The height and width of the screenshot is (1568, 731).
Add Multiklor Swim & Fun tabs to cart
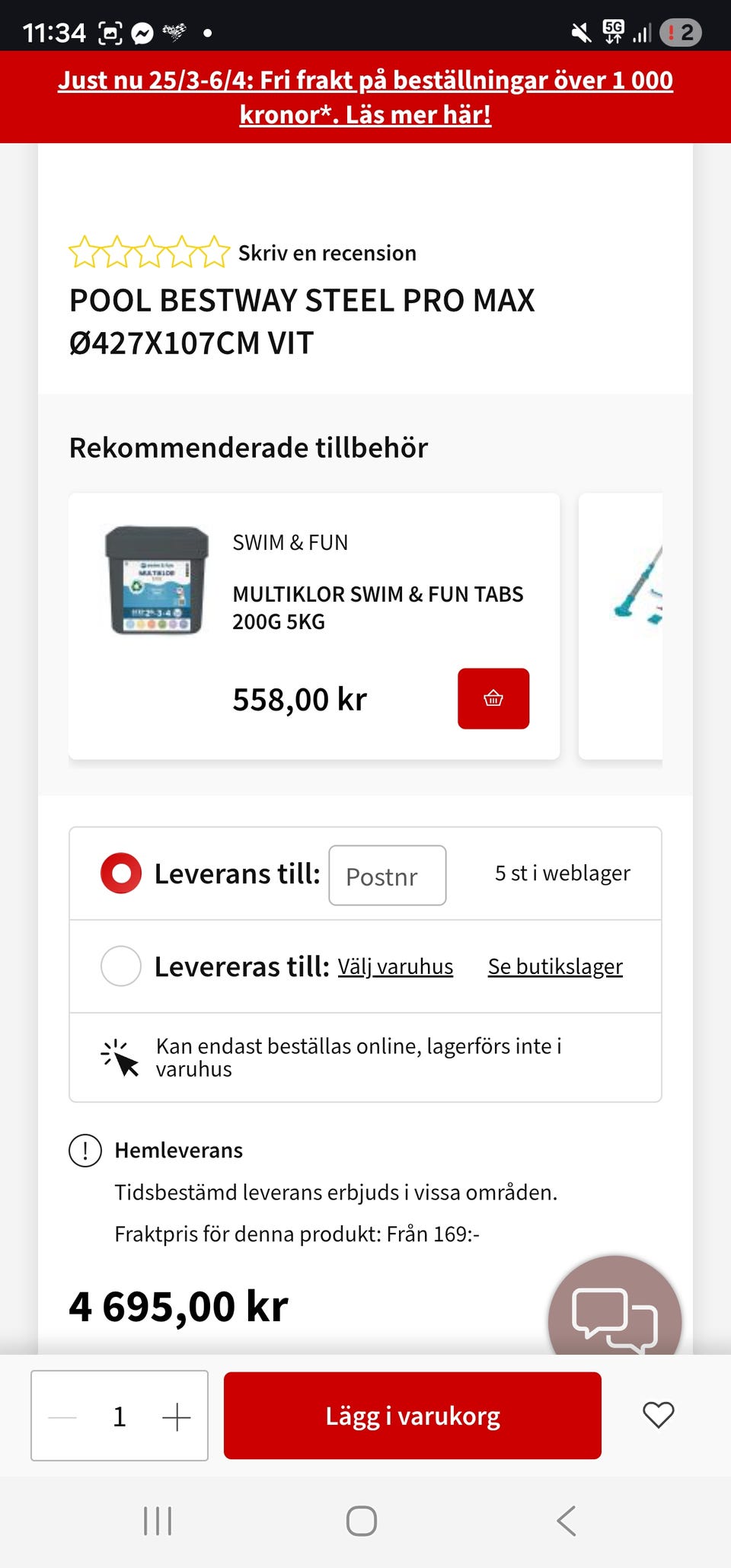493,698
